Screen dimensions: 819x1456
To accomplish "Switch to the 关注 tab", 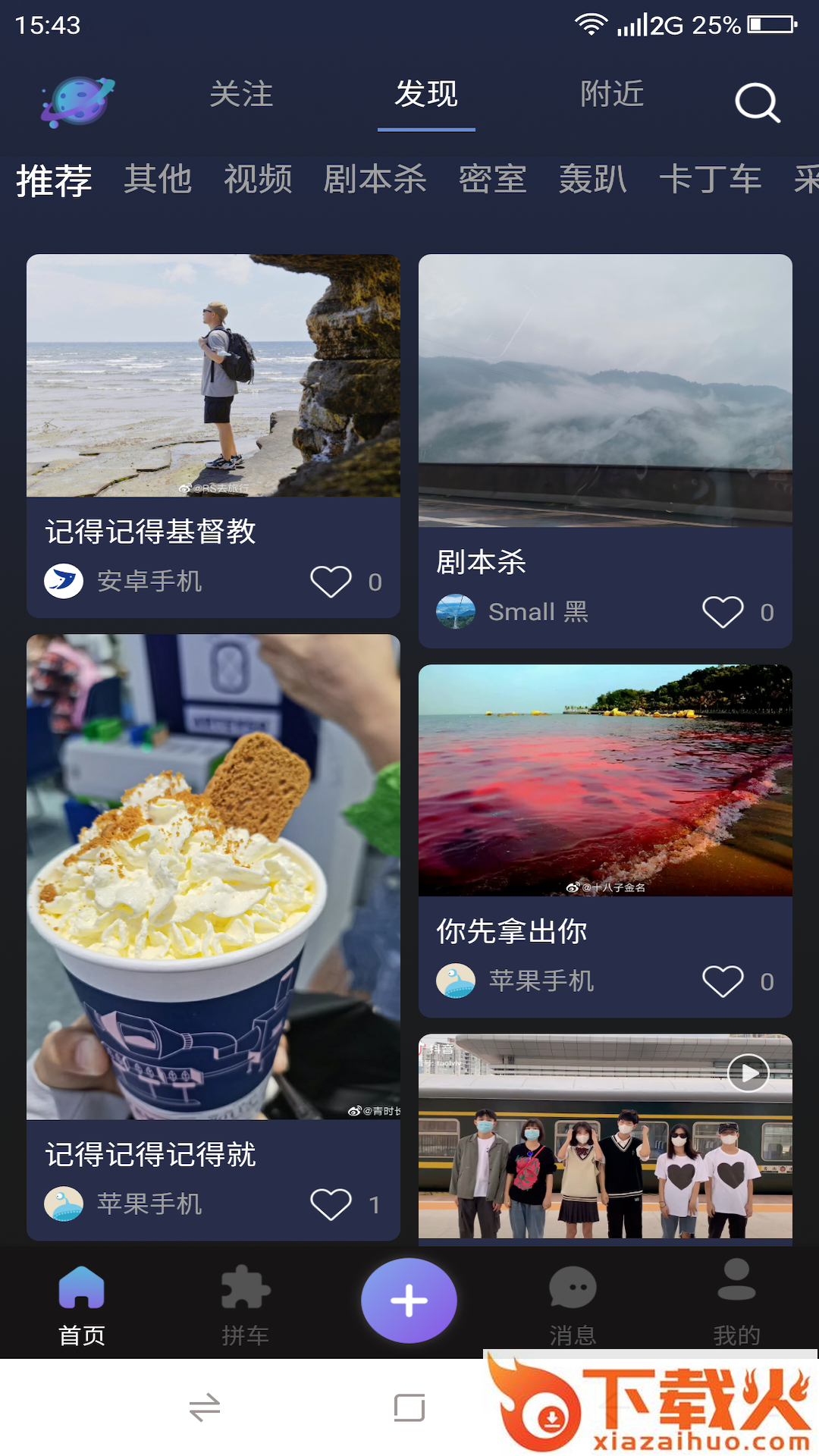I will (x=241, y=95).
